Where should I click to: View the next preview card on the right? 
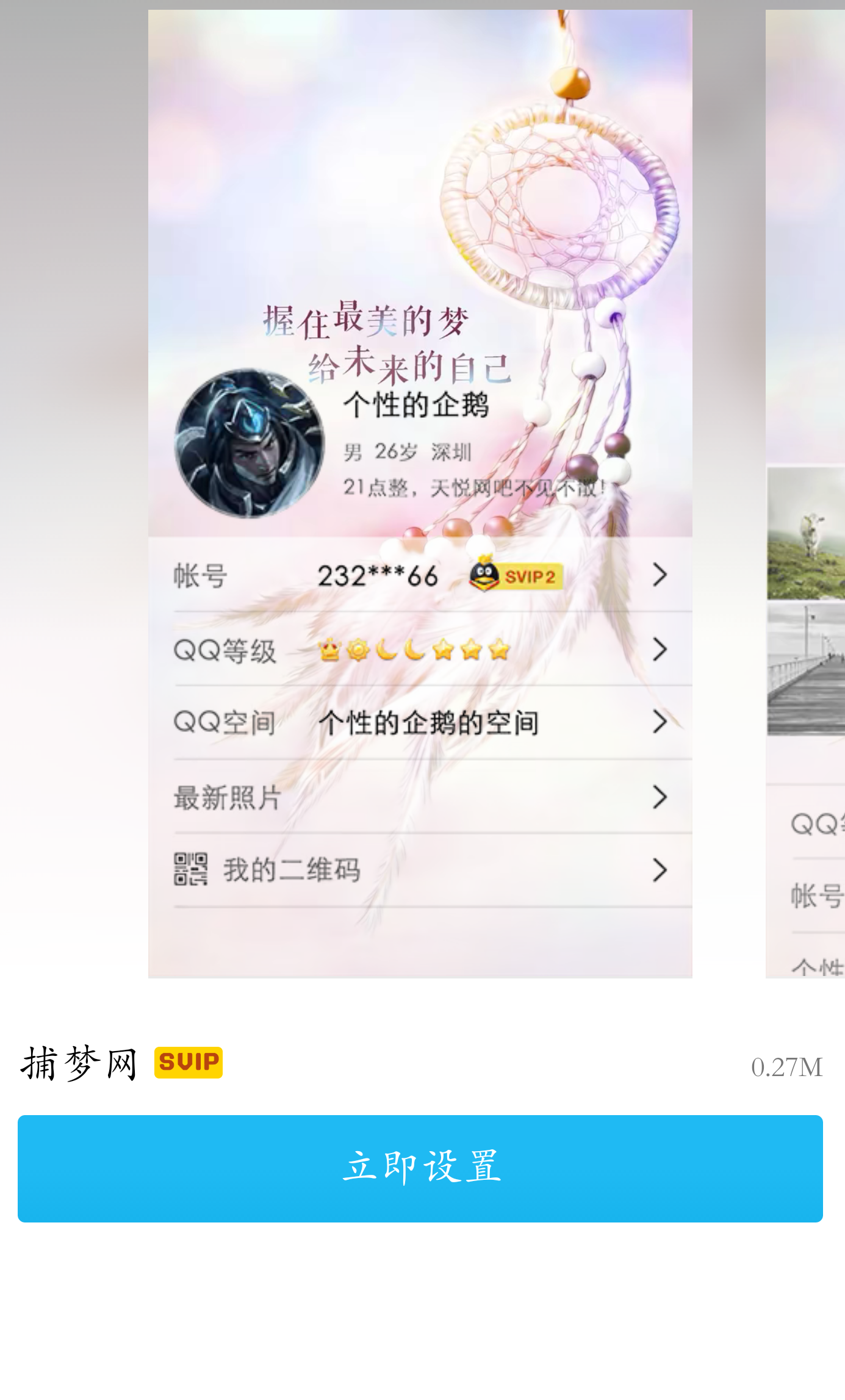coord(805,493)
